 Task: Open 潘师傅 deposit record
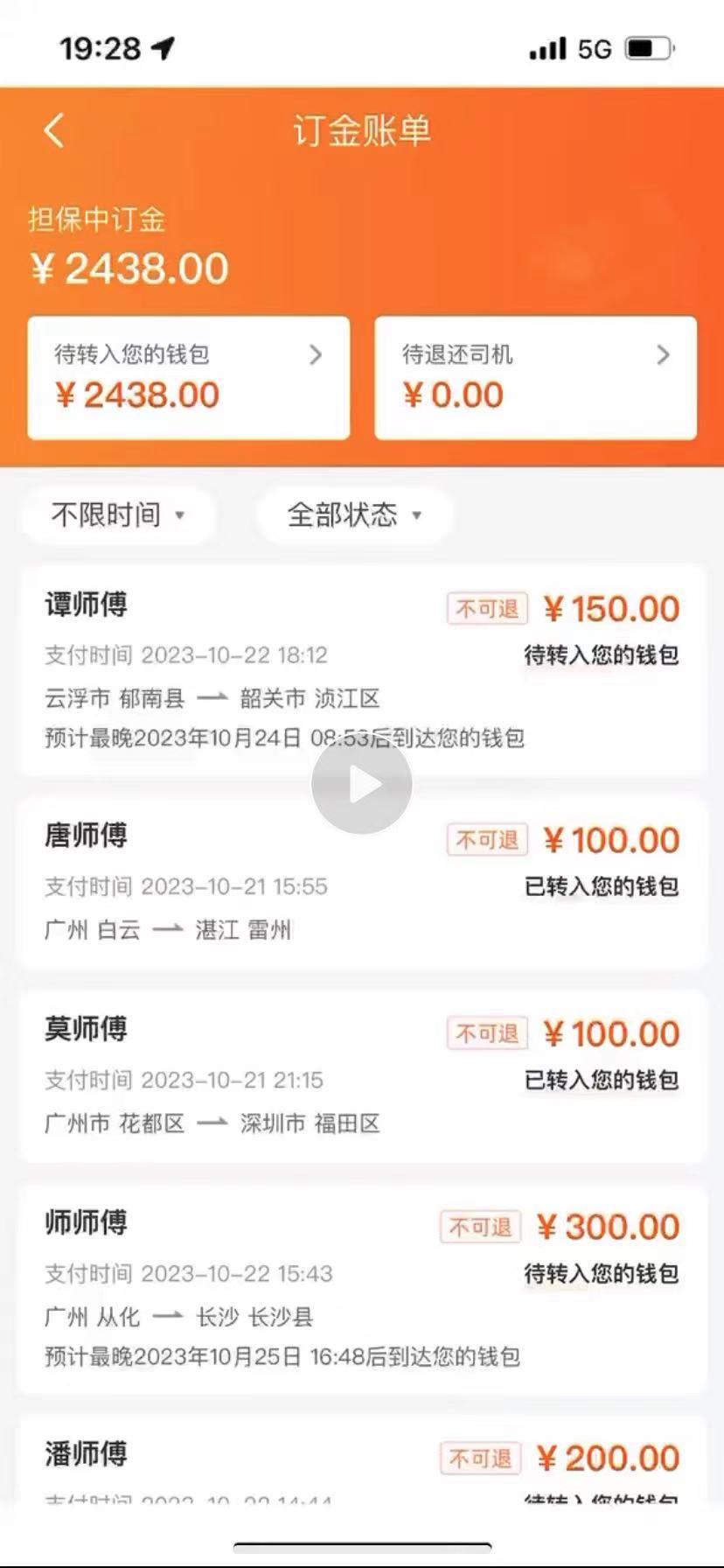pos(362,1459)
